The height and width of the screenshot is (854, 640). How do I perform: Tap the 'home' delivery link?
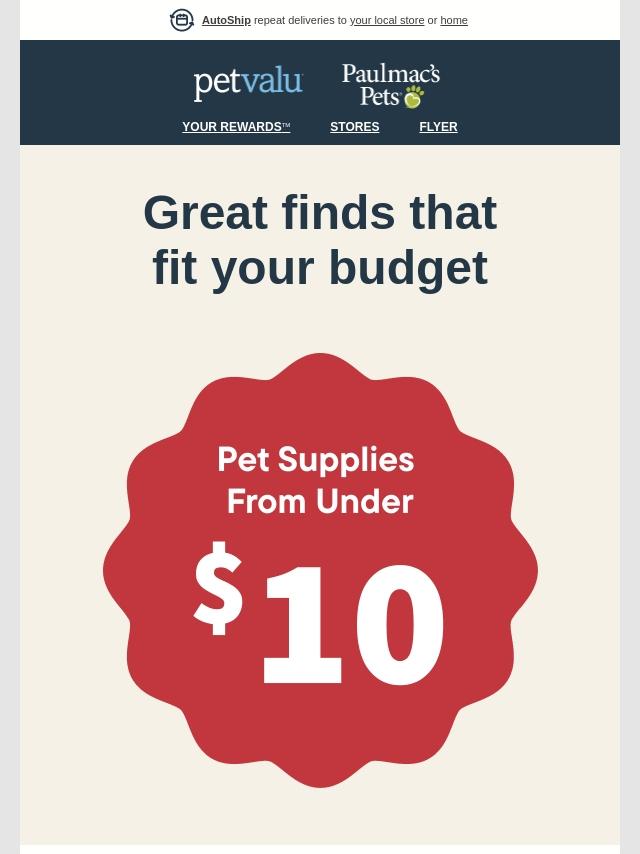(x=454, y=20)
